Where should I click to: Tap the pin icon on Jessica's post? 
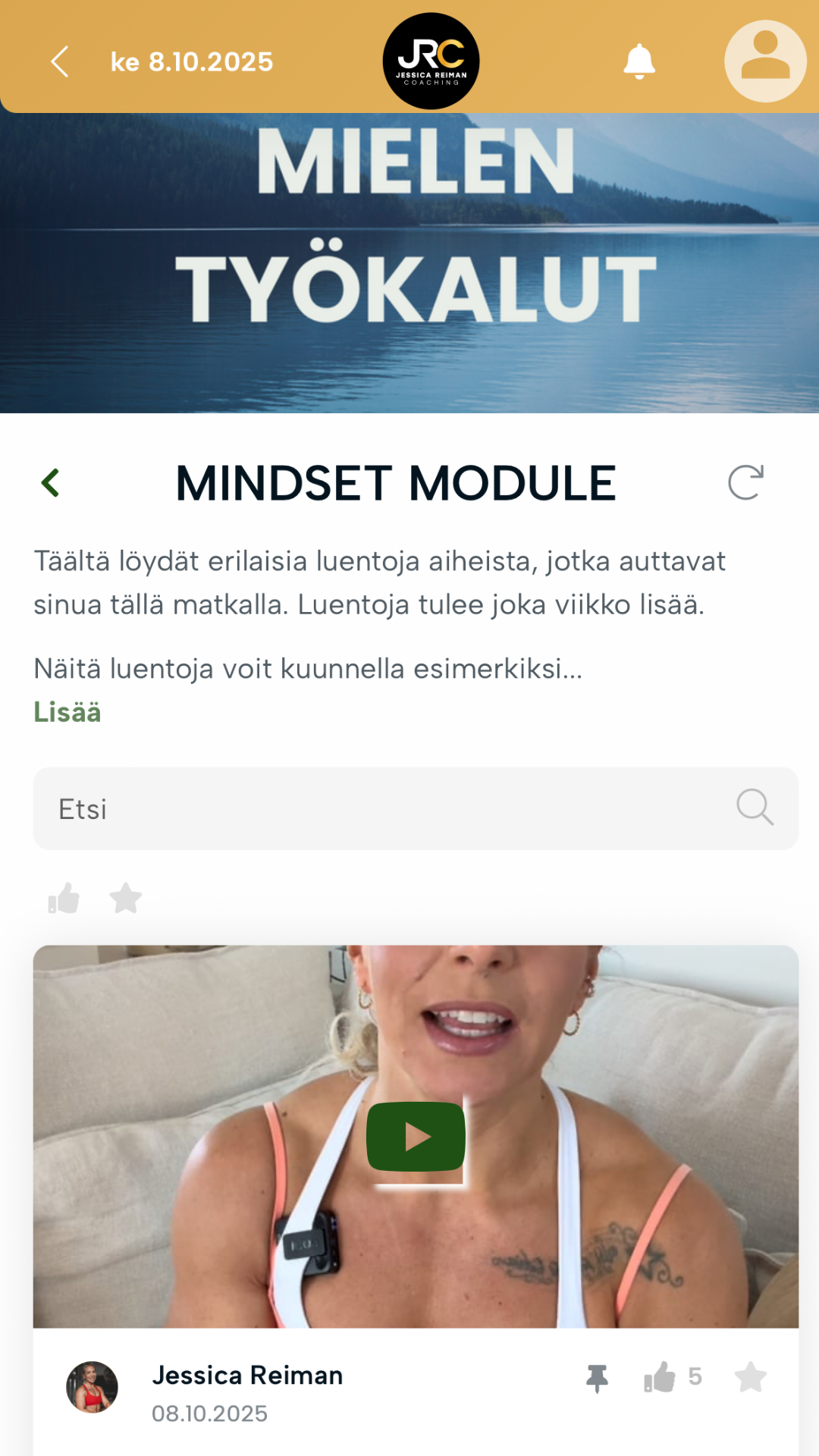(597, 1378)
